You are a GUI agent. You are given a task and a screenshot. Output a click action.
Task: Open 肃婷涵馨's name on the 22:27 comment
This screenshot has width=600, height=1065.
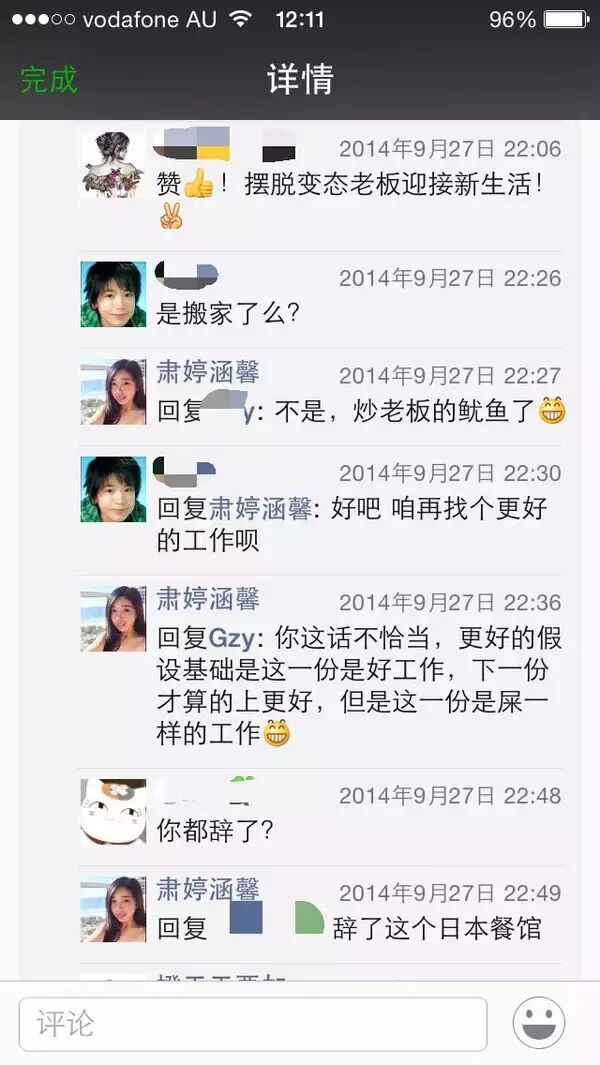coord(208,373)
